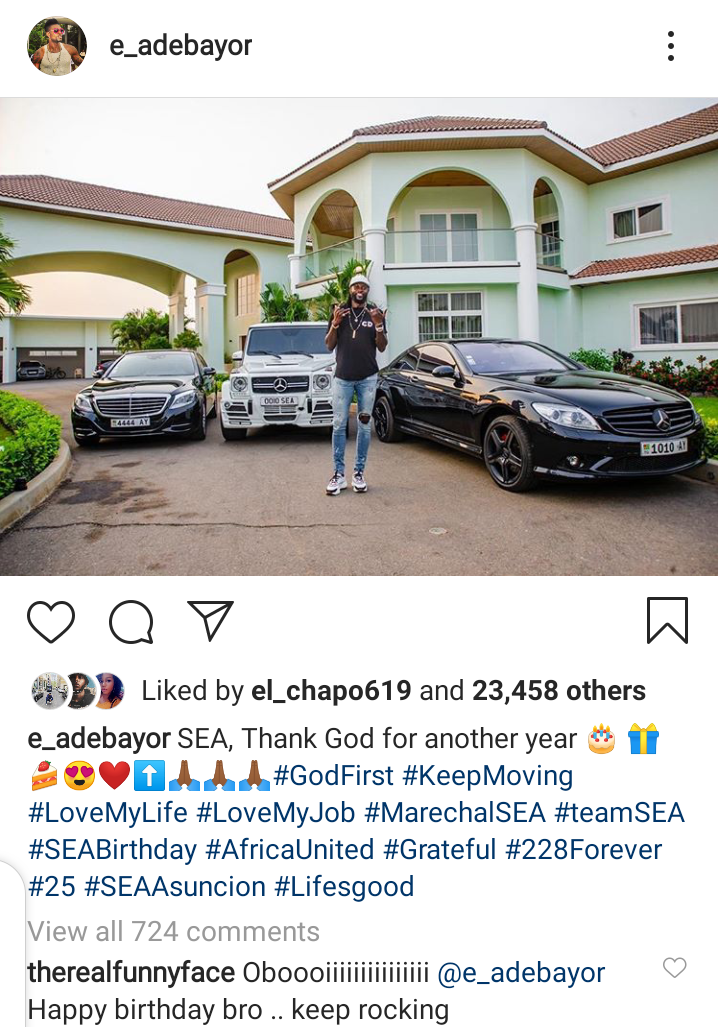
Task: Open the post photo
Action: coord(359,336)
